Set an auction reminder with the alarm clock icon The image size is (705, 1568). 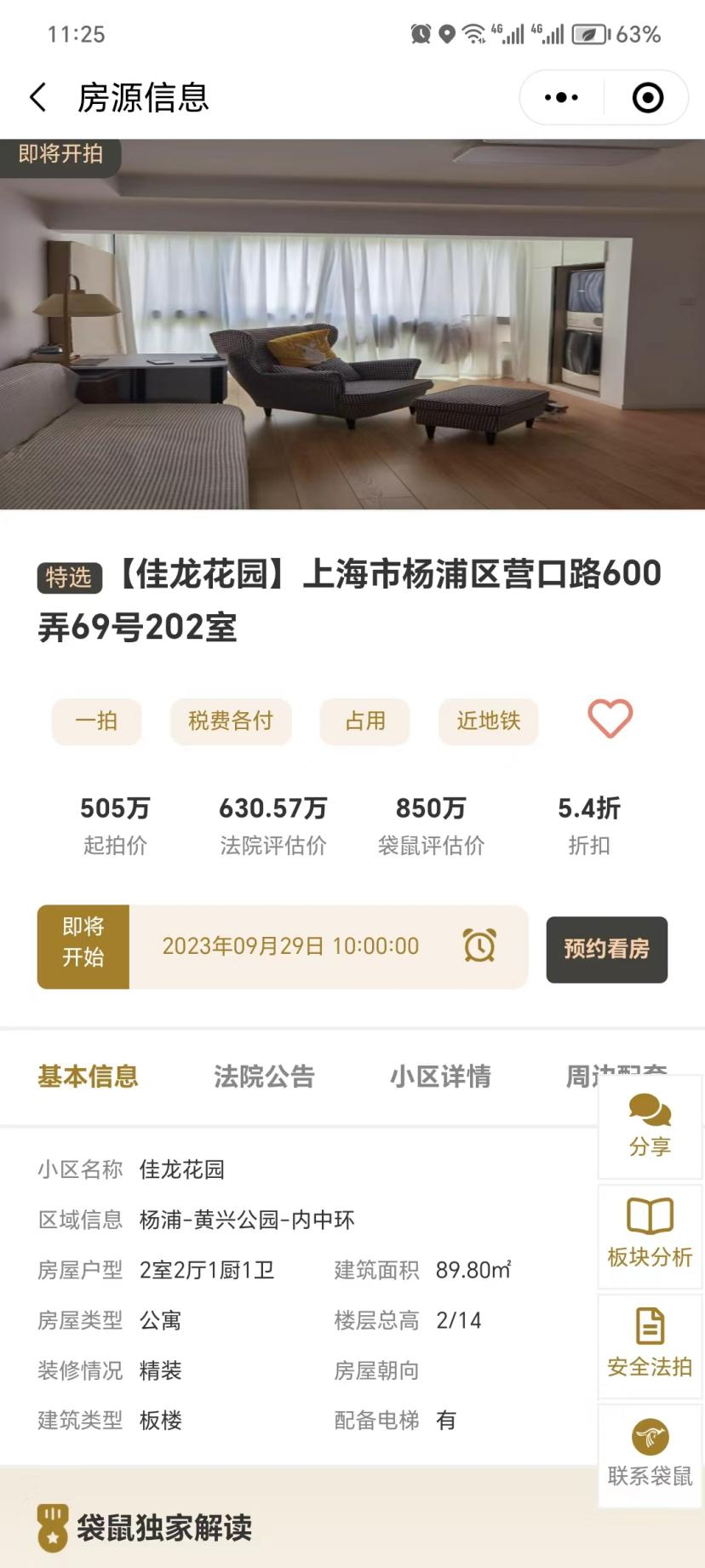pyautogui.click(x=479, y=945)
